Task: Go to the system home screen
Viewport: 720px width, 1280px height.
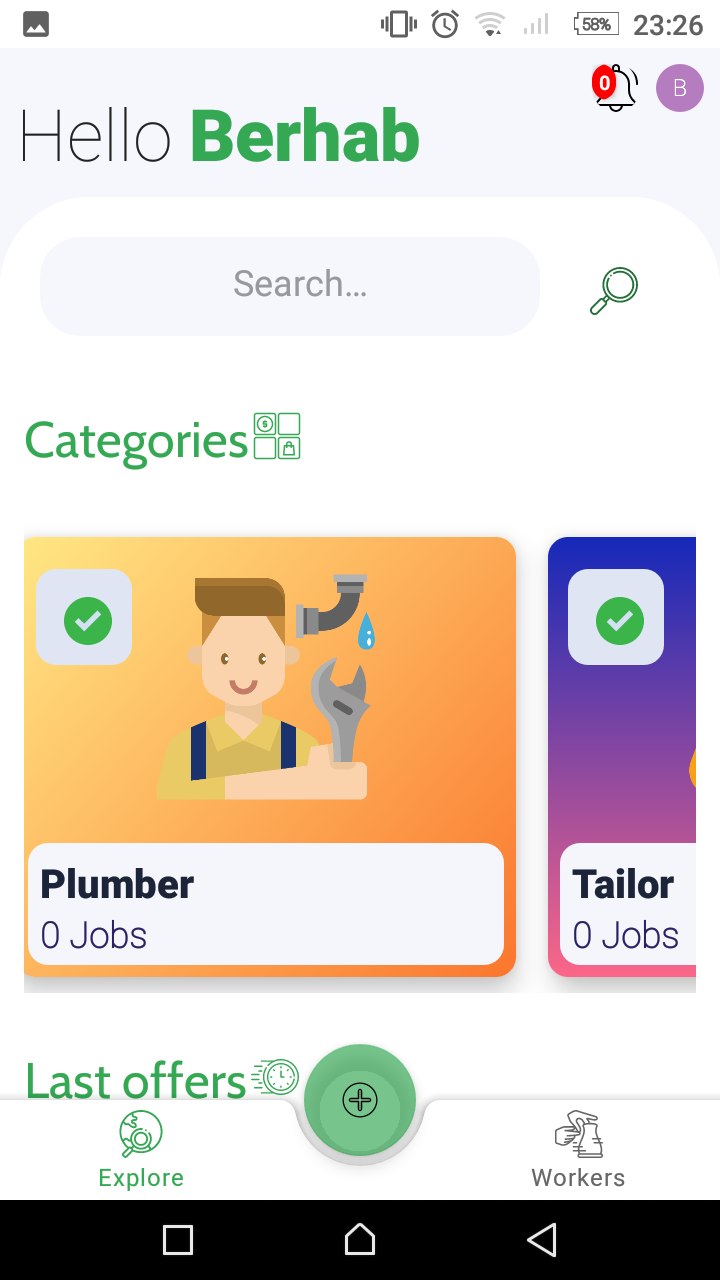Action: point(360,1240)
